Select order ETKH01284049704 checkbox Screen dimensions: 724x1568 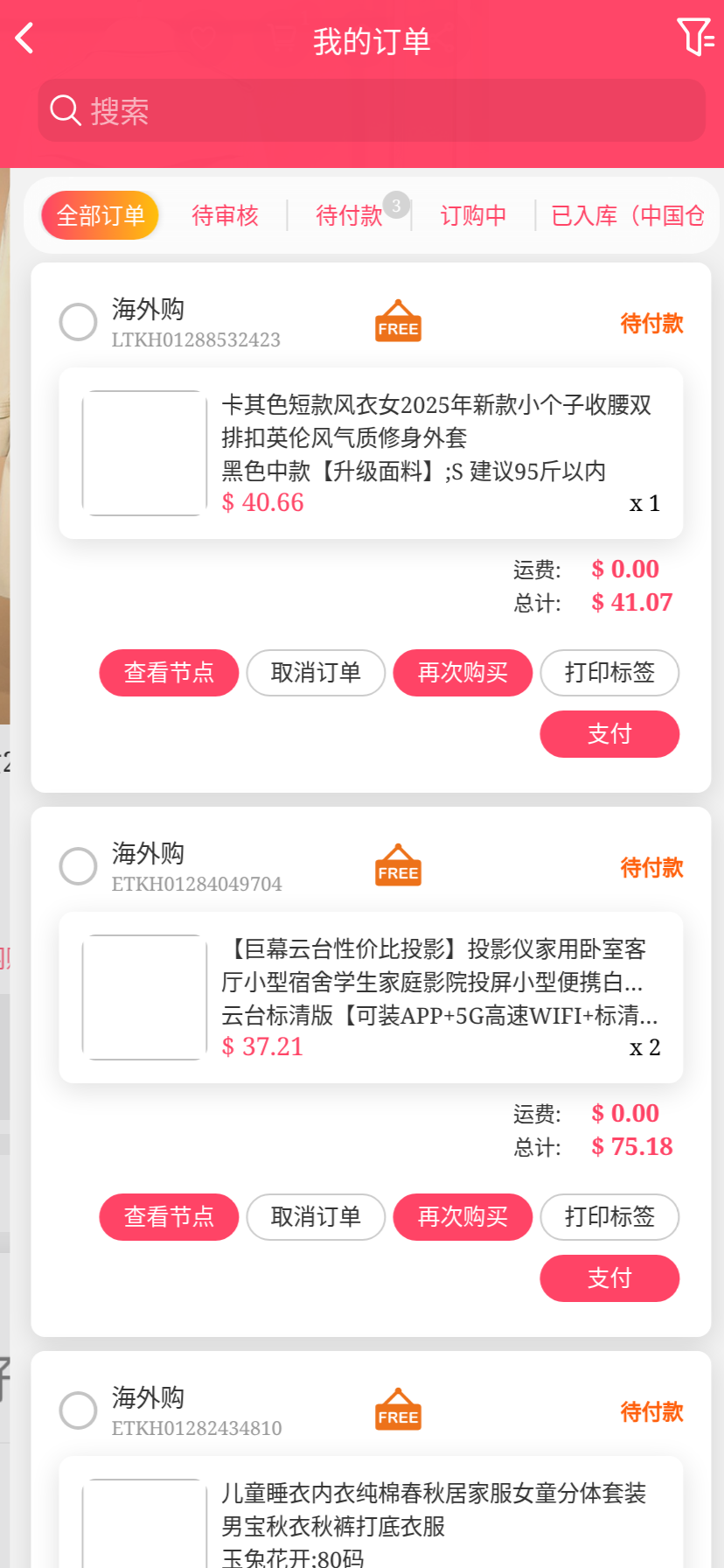tap(78, 866)
